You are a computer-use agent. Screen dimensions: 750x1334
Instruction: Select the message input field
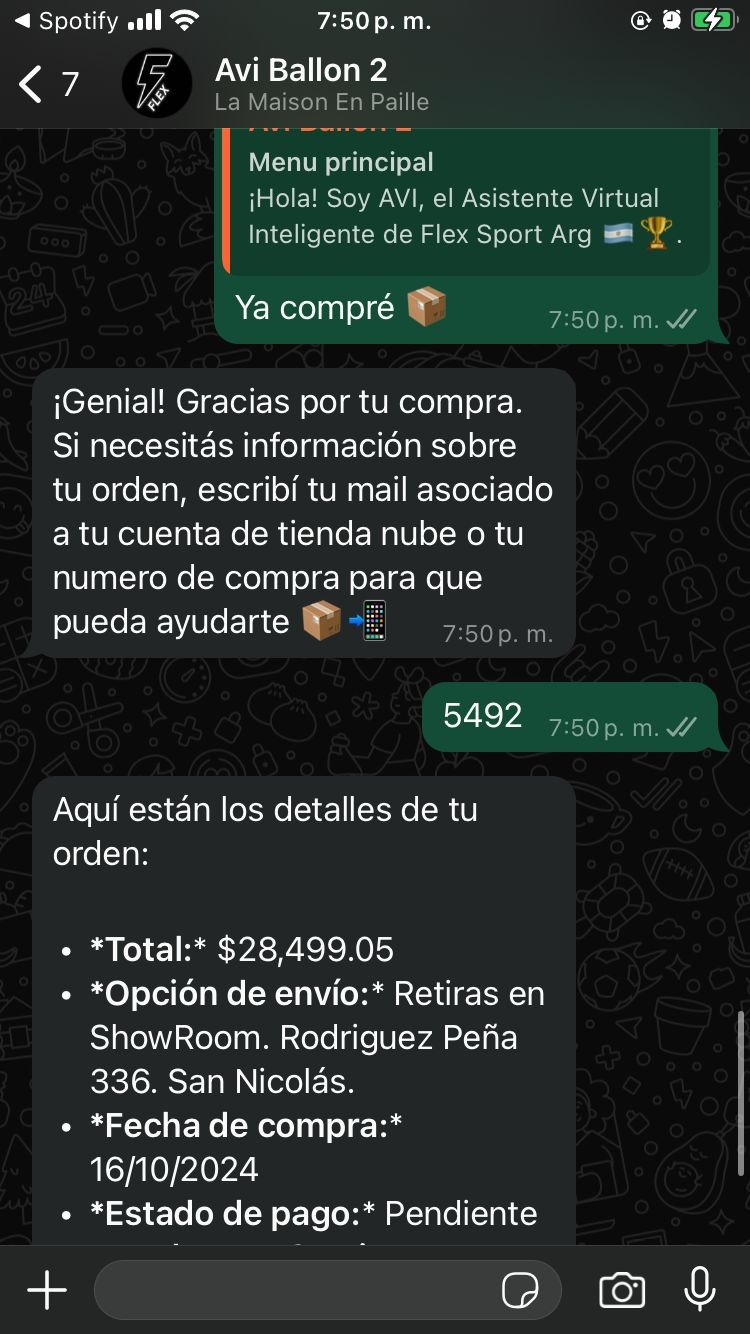tap(300, 1289)
